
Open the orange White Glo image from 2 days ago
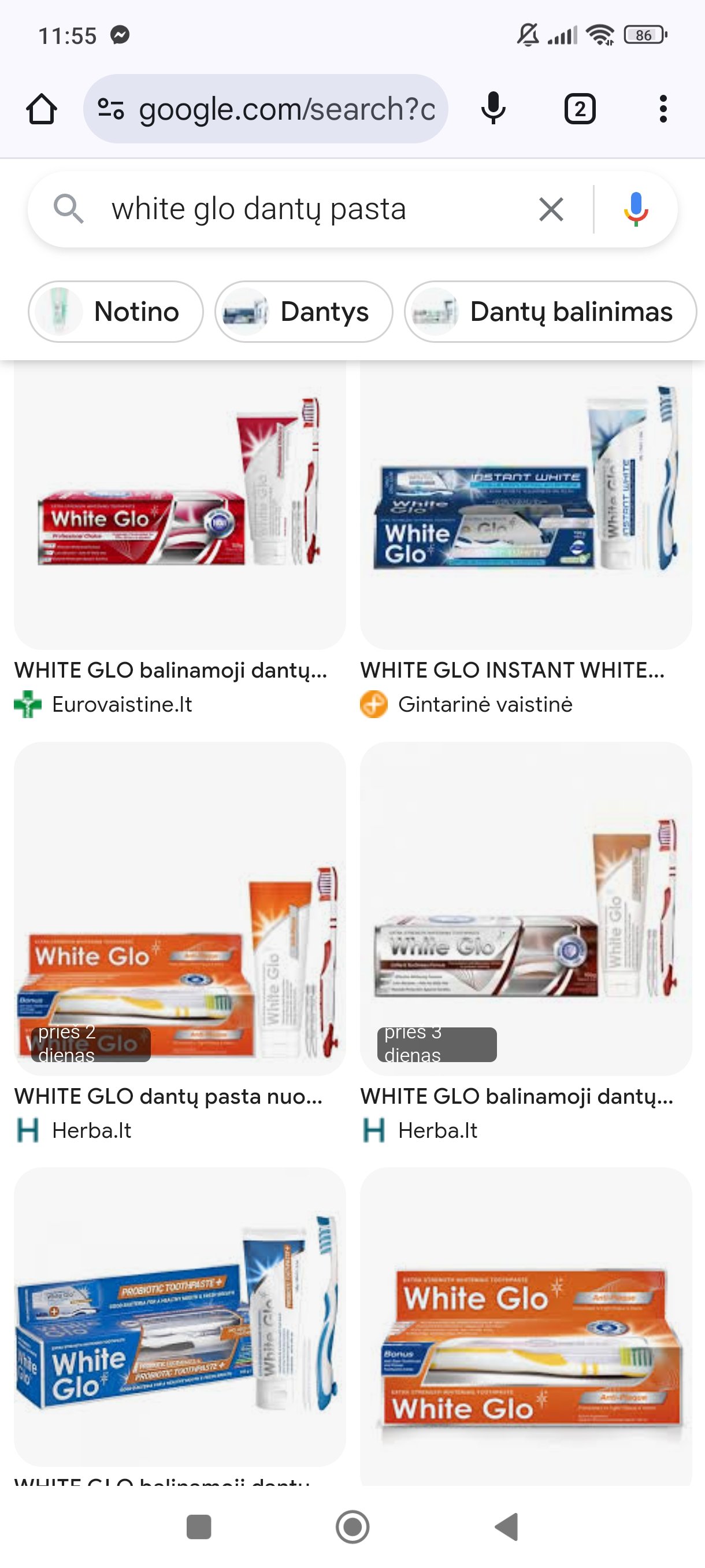(x=180, y=908)
